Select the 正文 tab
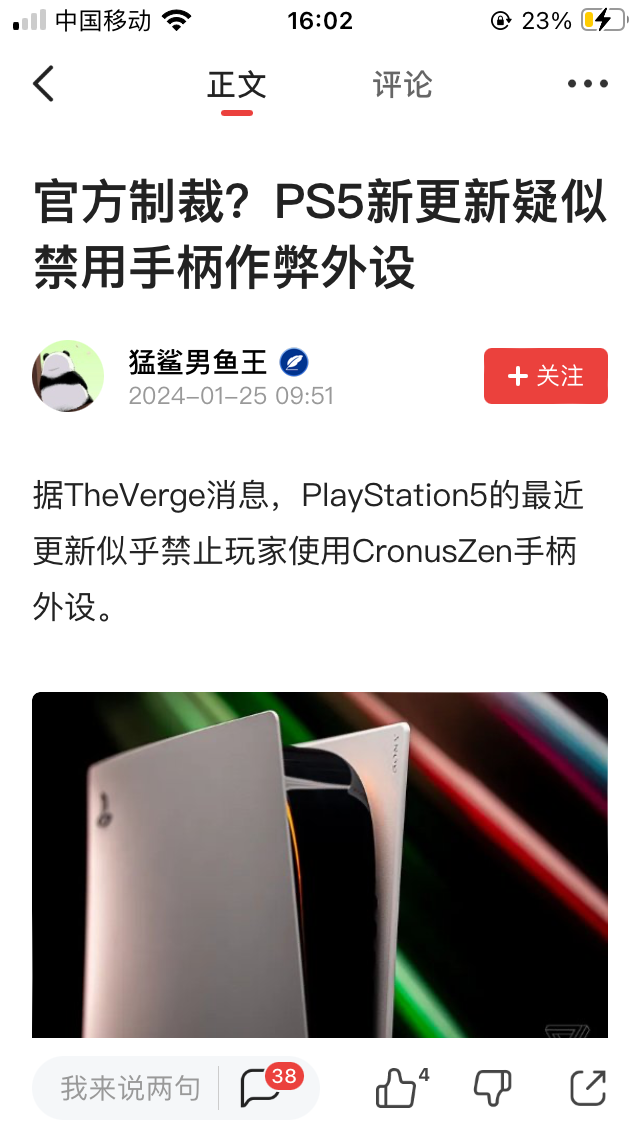 237,85
